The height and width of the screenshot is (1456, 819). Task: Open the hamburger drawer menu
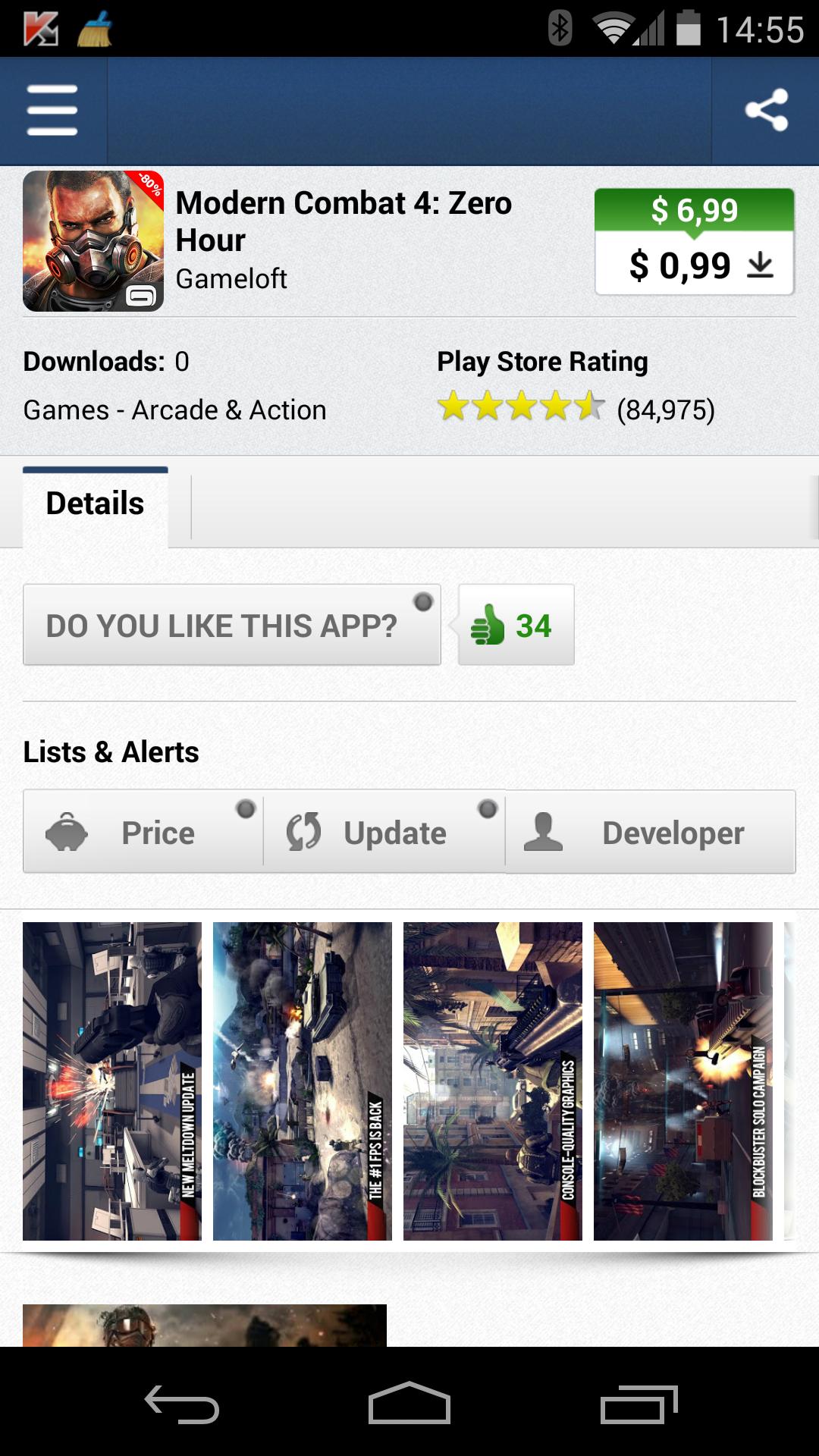click(x=52, y=111)
